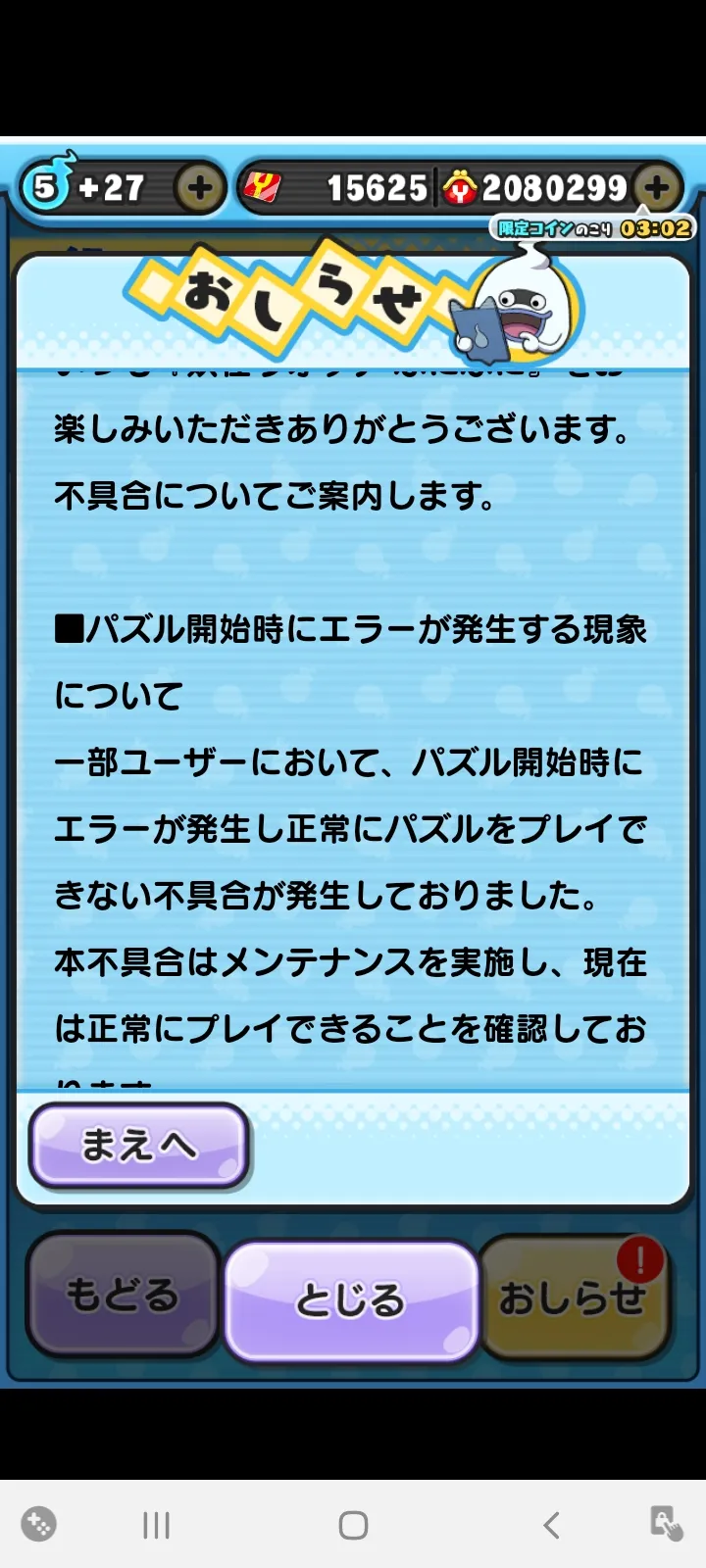
Task: Tap the system back button
Action: [x=551, y=1525]
